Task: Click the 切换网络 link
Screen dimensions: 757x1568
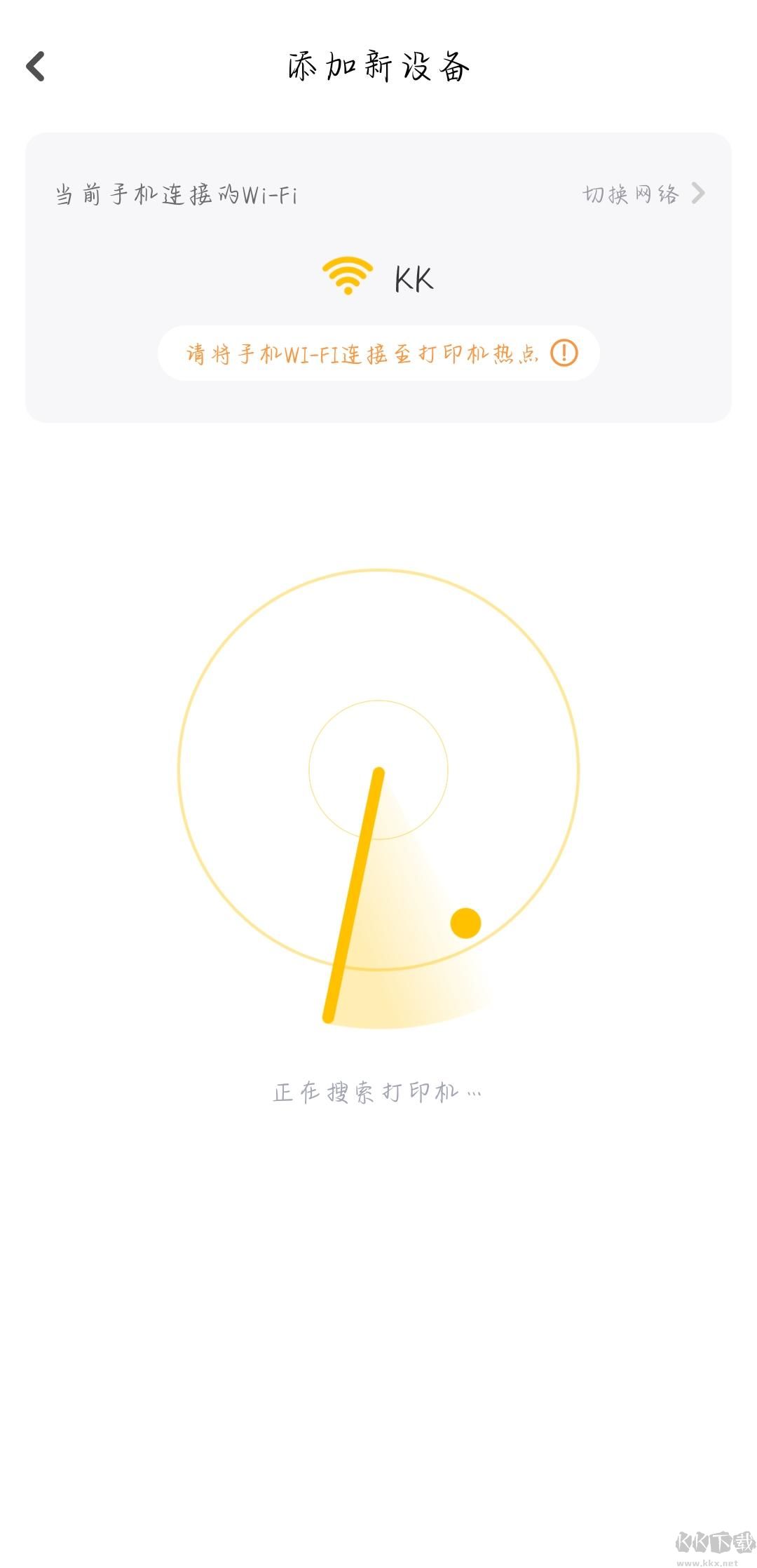Action: click(x=632, y=194)
